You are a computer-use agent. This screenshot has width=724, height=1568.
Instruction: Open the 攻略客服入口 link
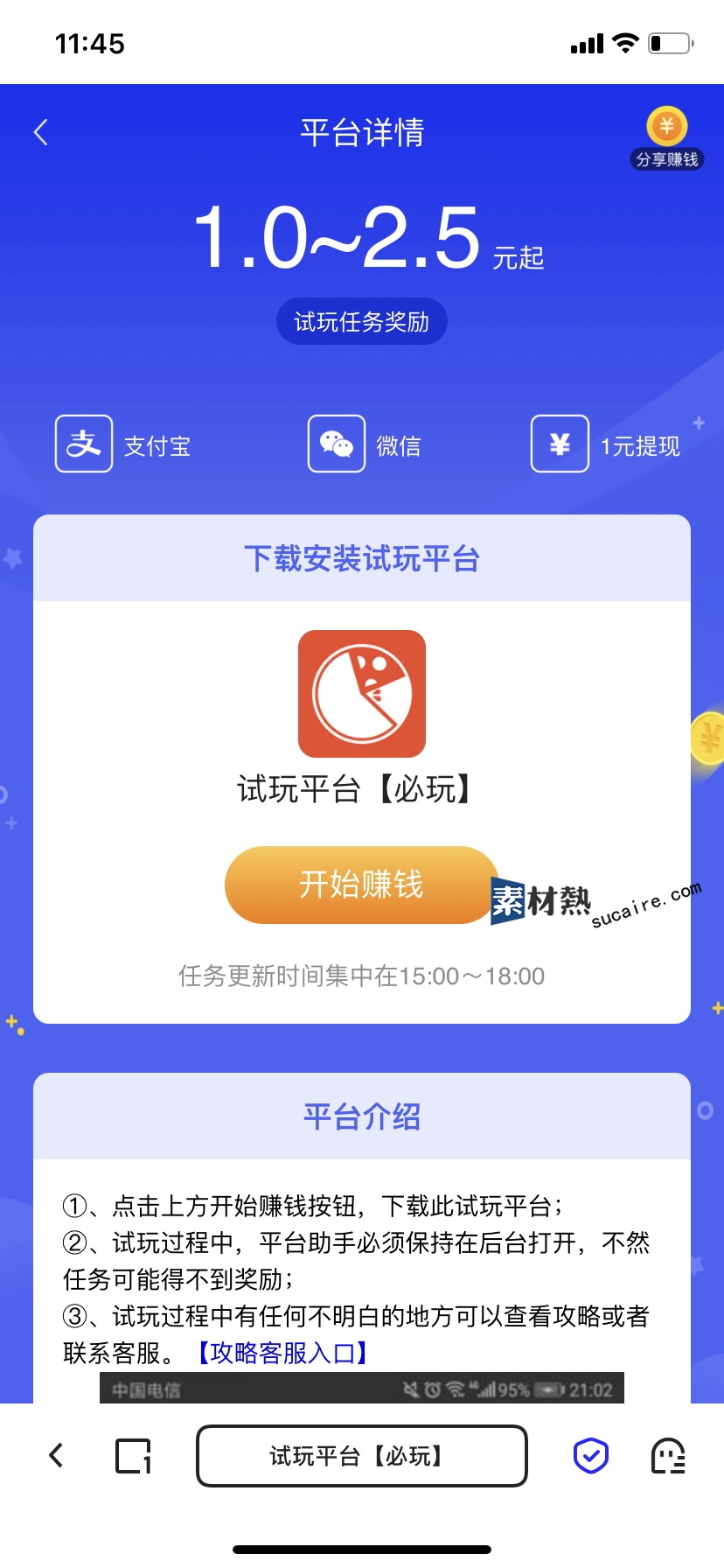[x=282, y=1353]
